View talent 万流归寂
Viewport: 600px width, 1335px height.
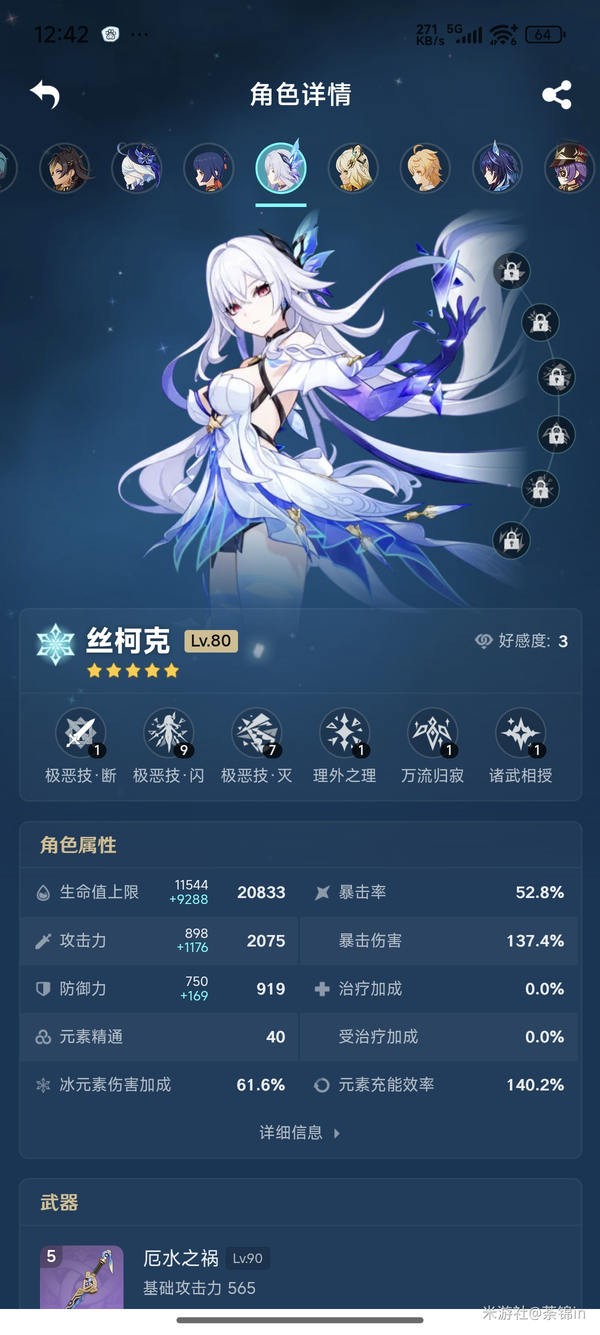pos(432,735)
